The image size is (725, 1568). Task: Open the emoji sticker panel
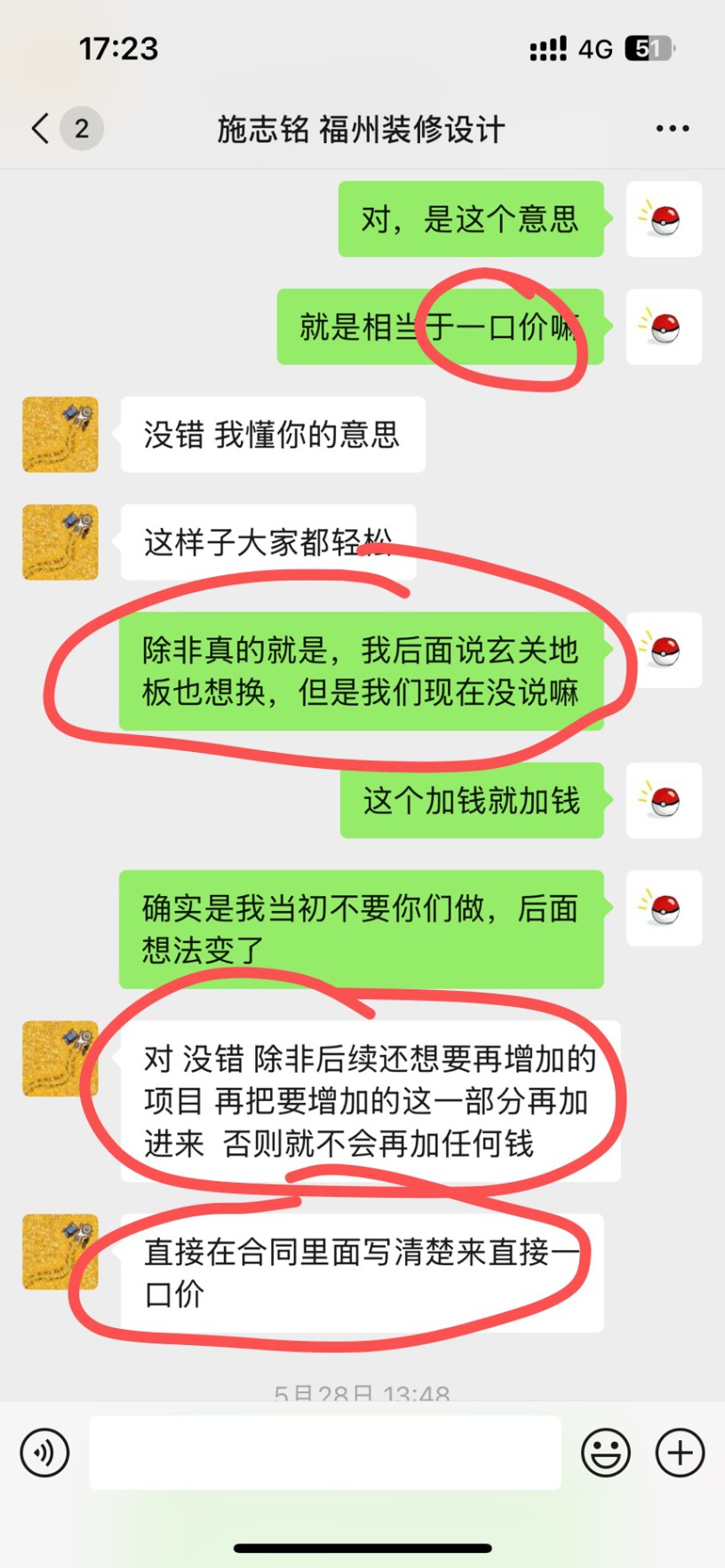point(606,1453)
